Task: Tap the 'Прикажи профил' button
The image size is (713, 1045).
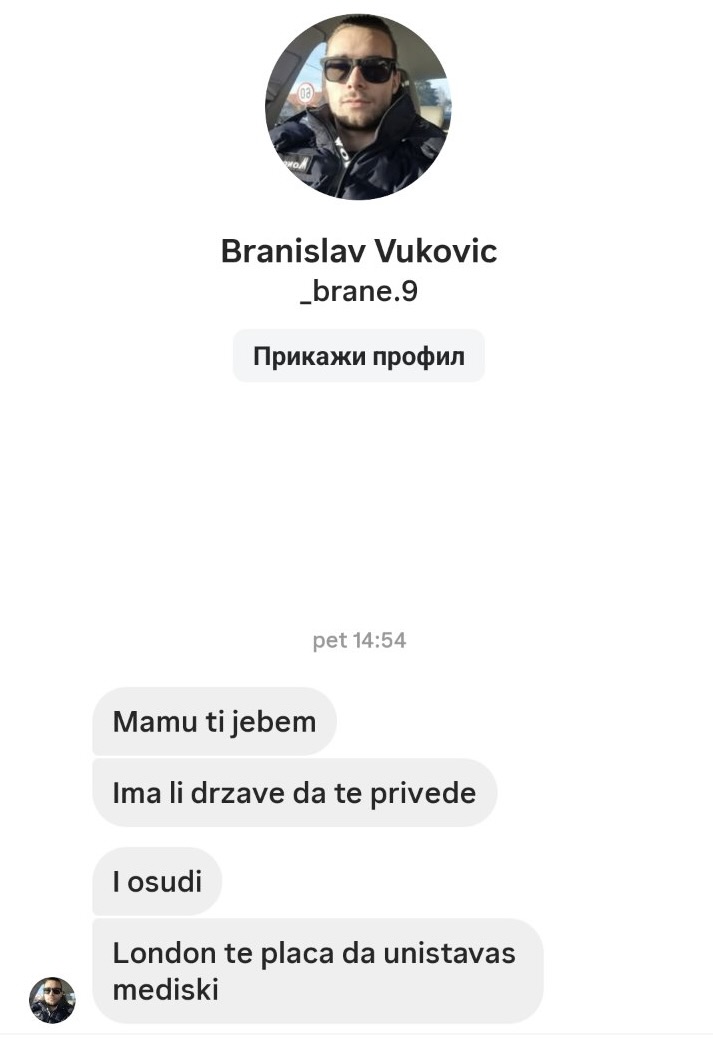Action: coord(358,356)
